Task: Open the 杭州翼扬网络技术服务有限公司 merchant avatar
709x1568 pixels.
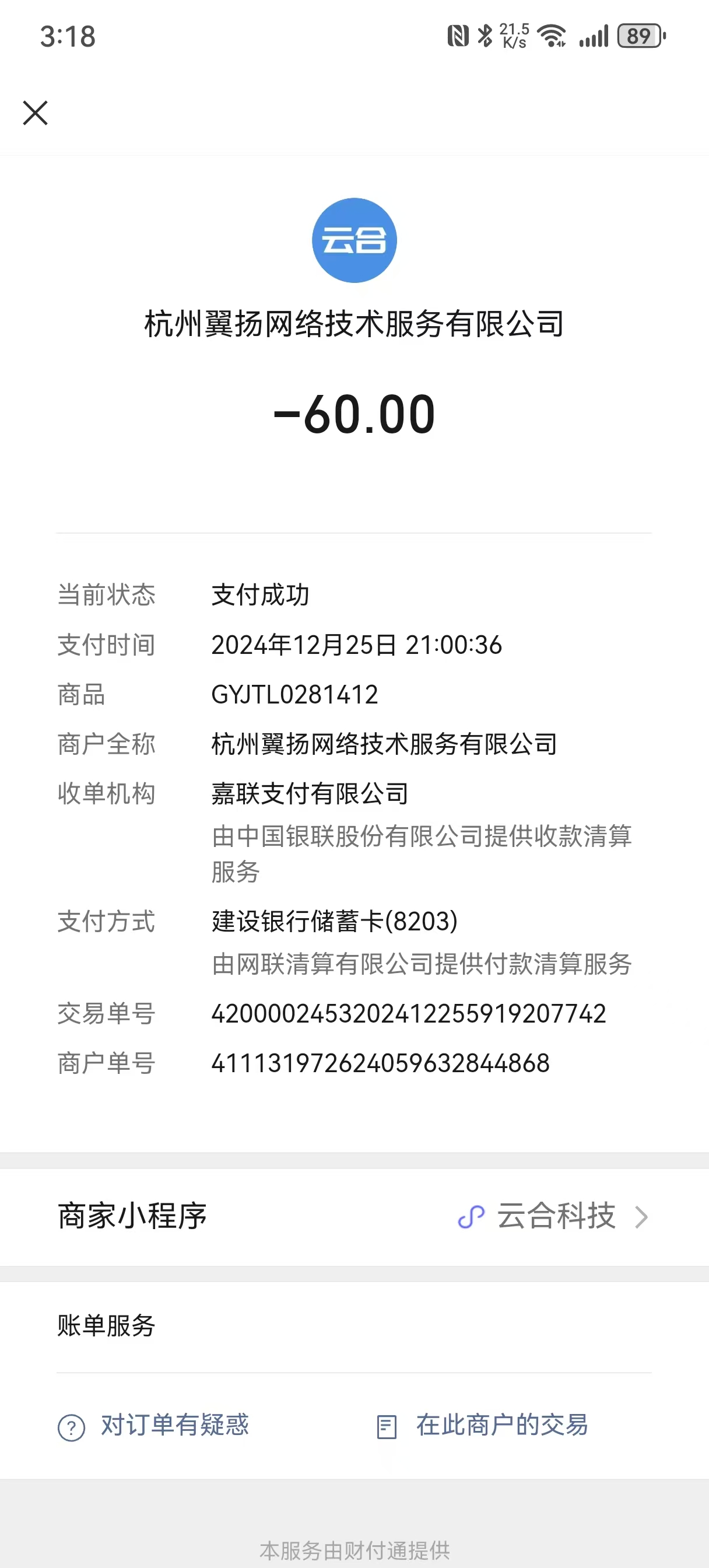Action: pyautogui.click(x=354, y=240)
